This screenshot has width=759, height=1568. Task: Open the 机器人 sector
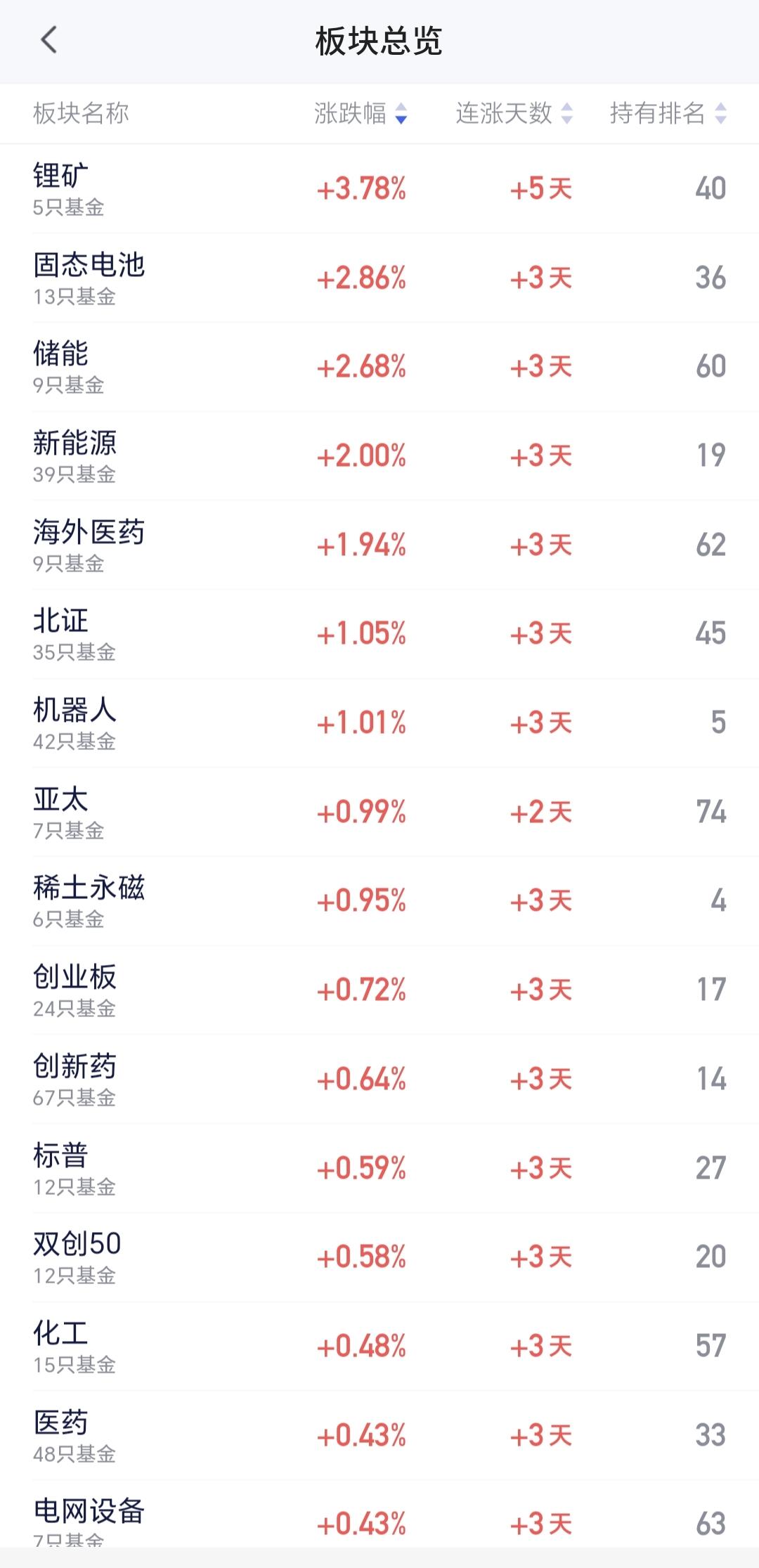[379, 723]
